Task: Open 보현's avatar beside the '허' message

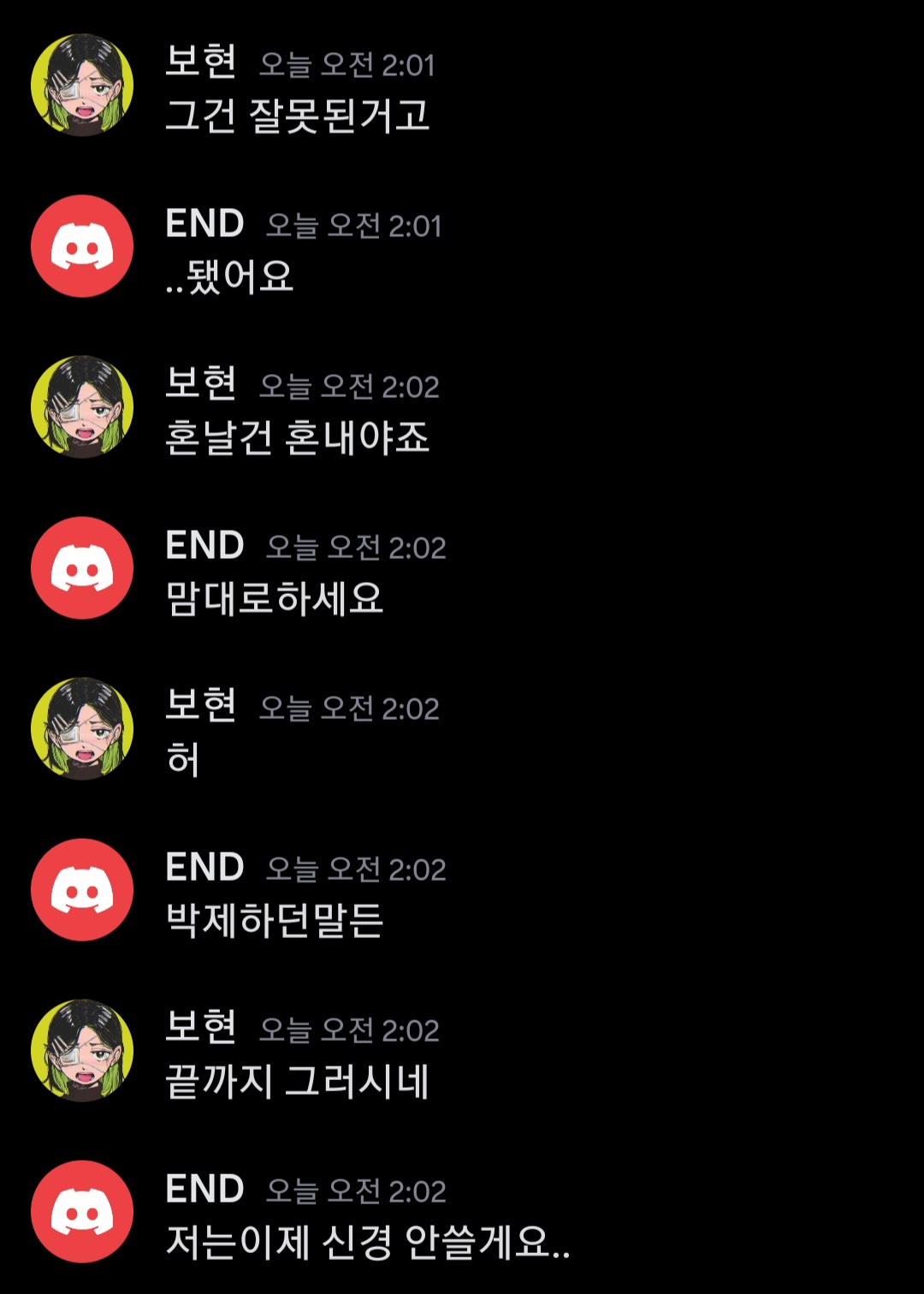Action: 82,729
